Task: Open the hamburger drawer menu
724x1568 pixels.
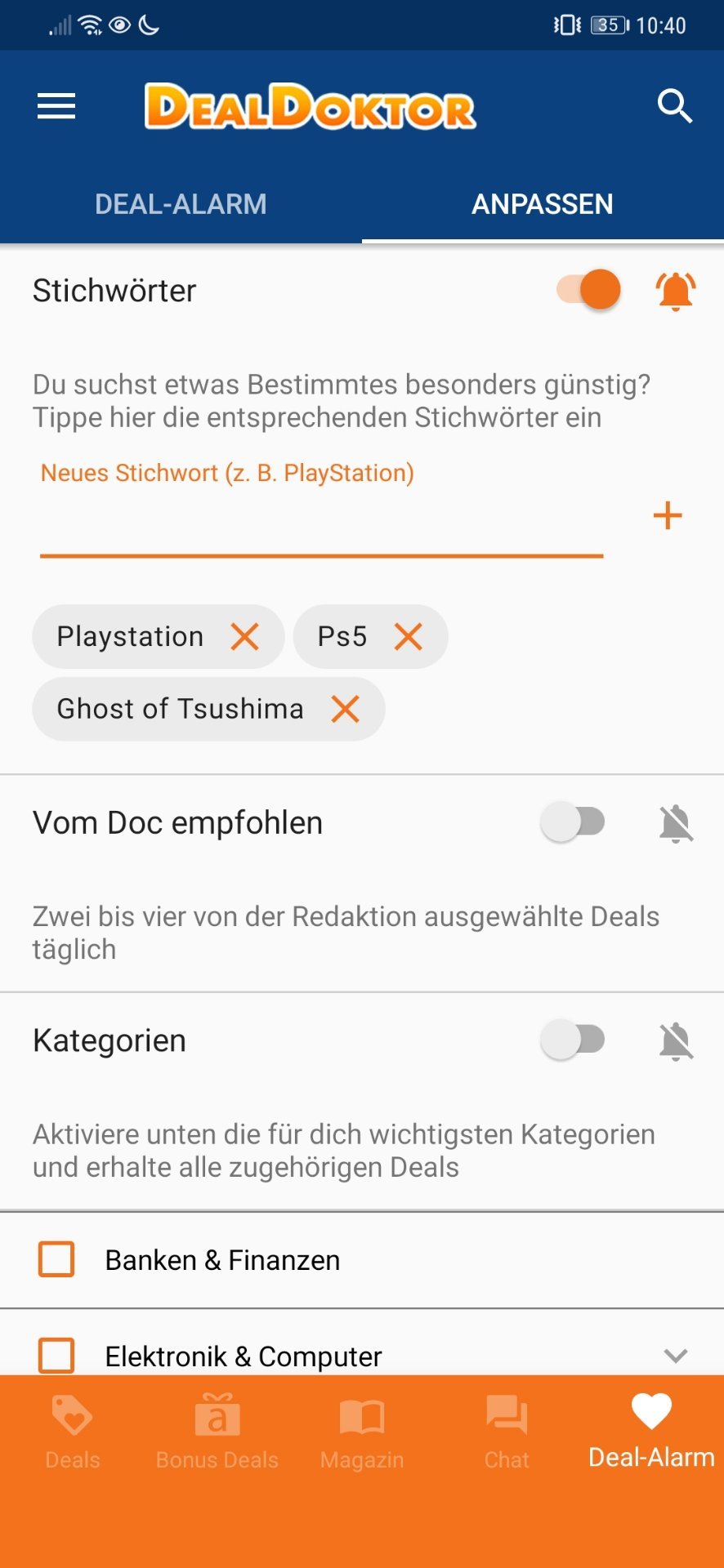Action: point(56,106)
